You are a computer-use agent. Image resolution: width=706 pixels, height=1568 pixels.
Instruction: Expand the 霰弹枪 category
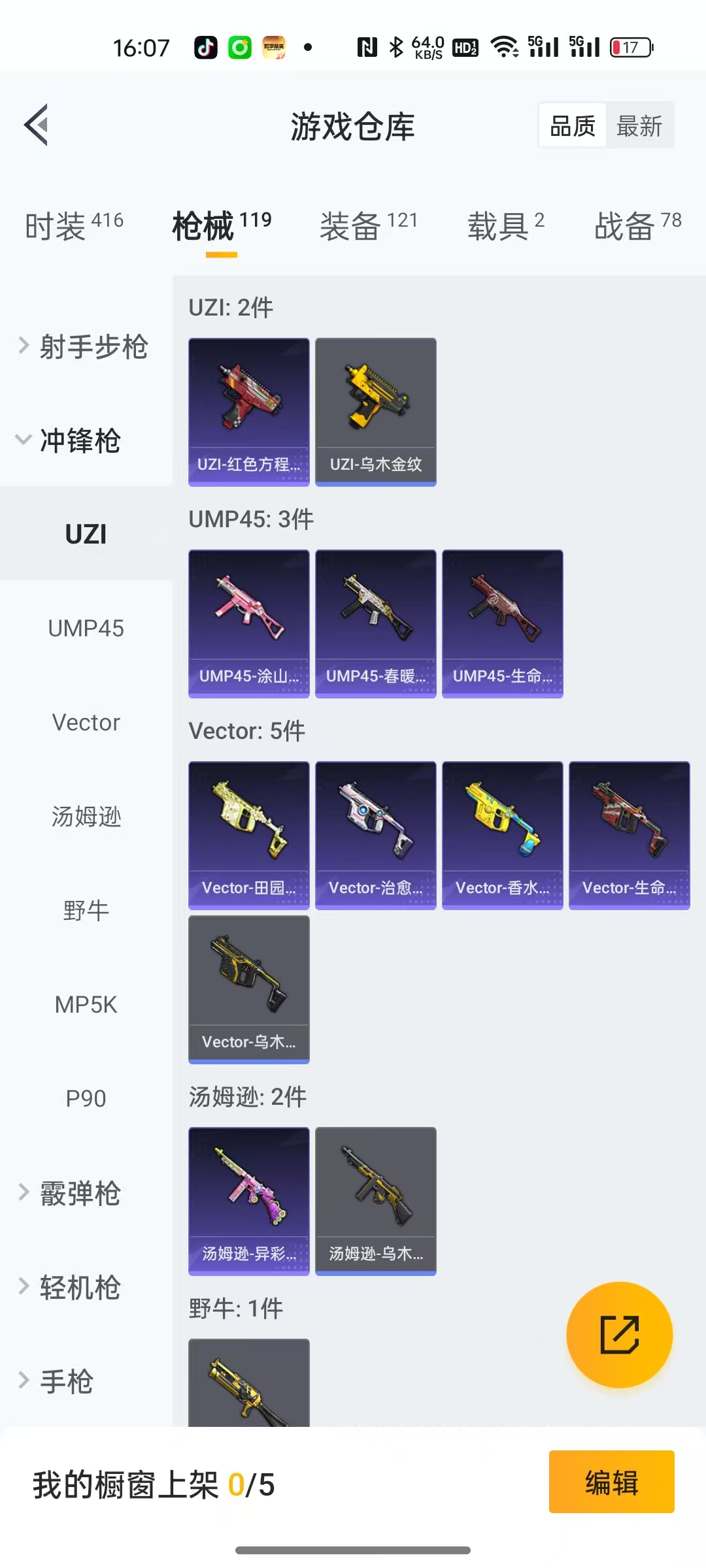pyautogui.click(x=72, y=1193)
